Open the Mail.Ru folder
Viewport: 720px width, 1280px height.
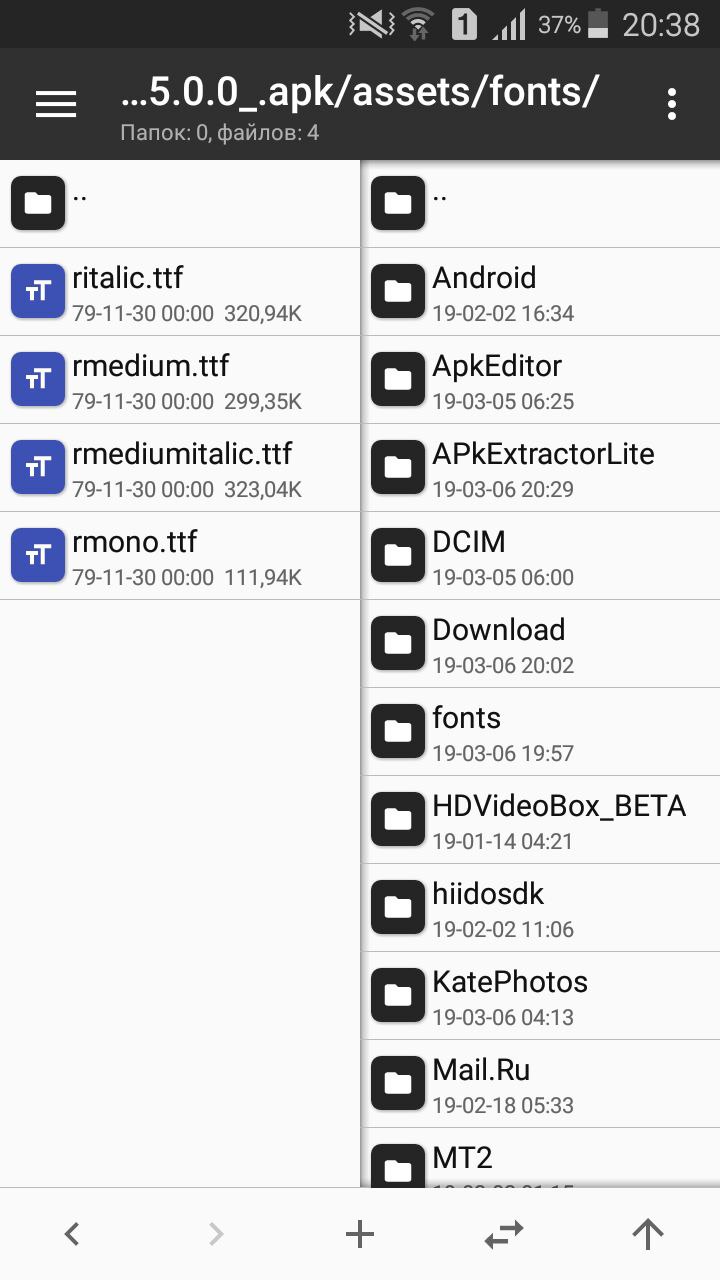(541, 1084)
